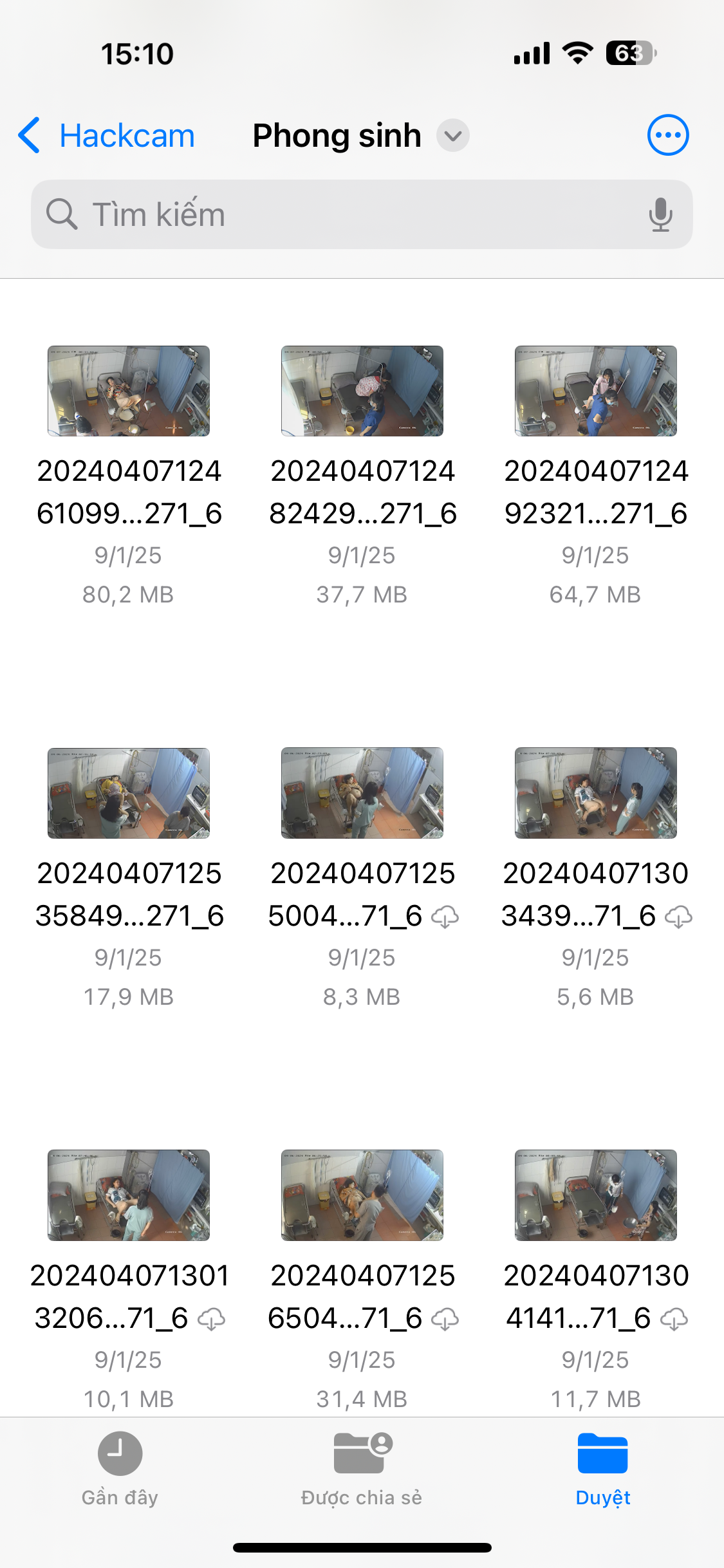
Task: Select the 31,4 MB file
Action: (362, 1195)
